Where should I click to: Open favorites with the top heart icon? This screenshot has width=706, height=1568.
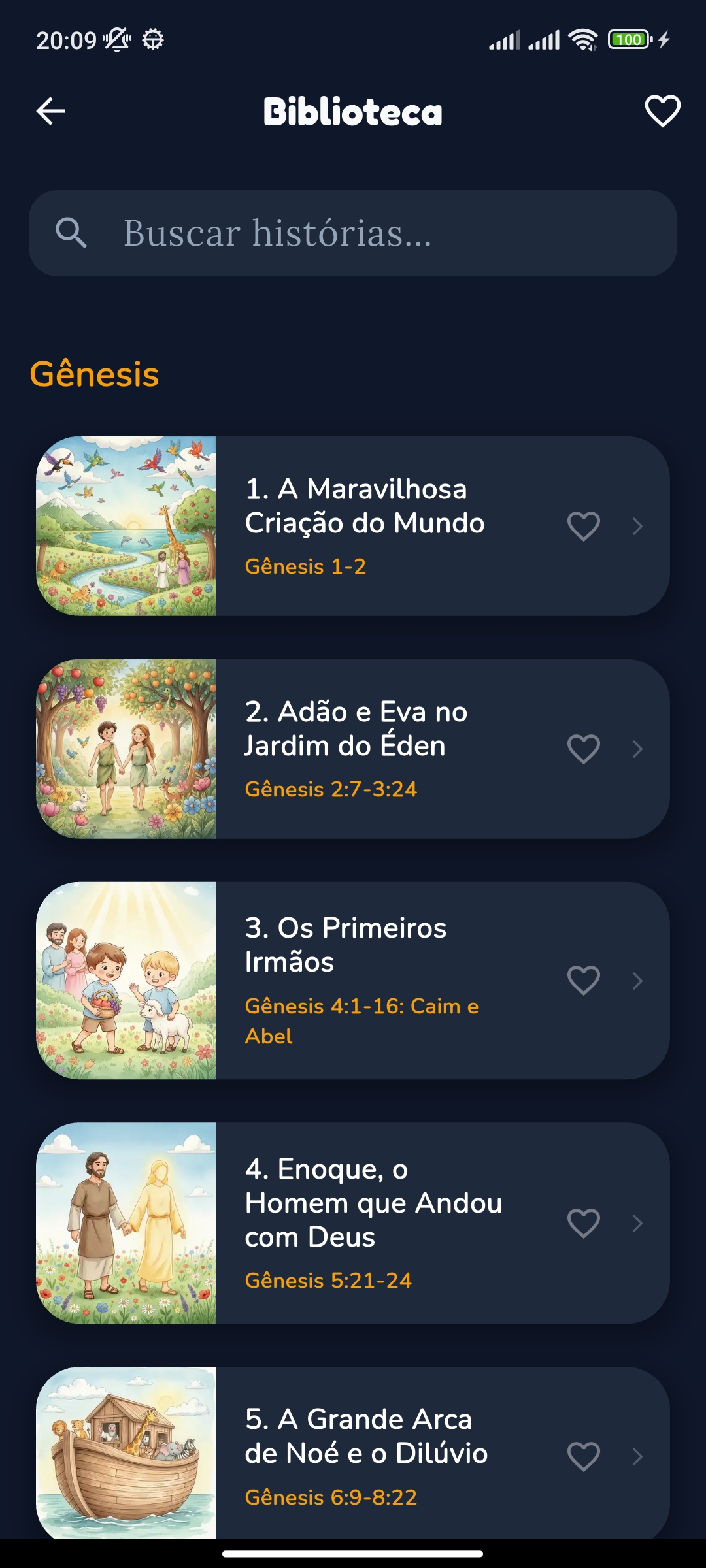[x=662, y=111]
